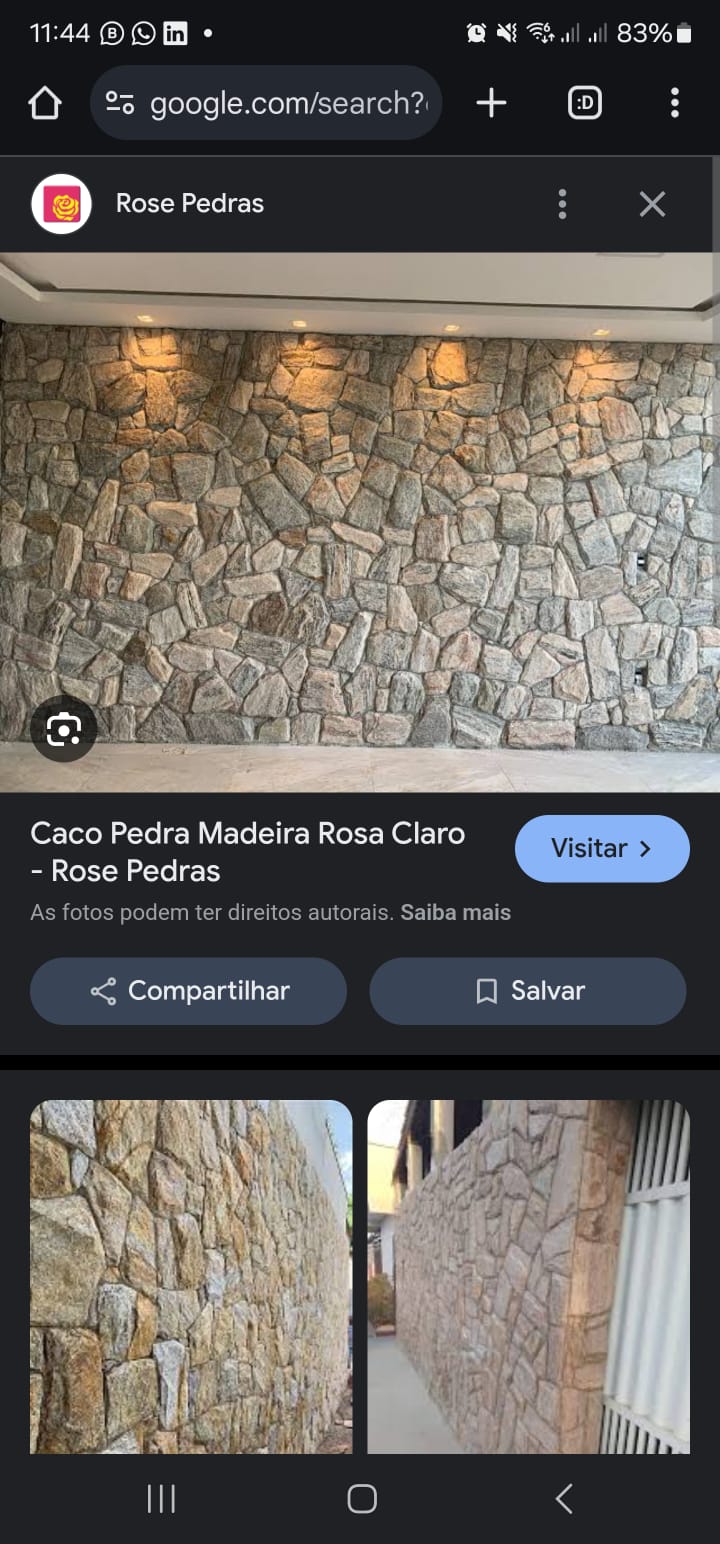Open the stone wall with white gate image

point(528,1276)
